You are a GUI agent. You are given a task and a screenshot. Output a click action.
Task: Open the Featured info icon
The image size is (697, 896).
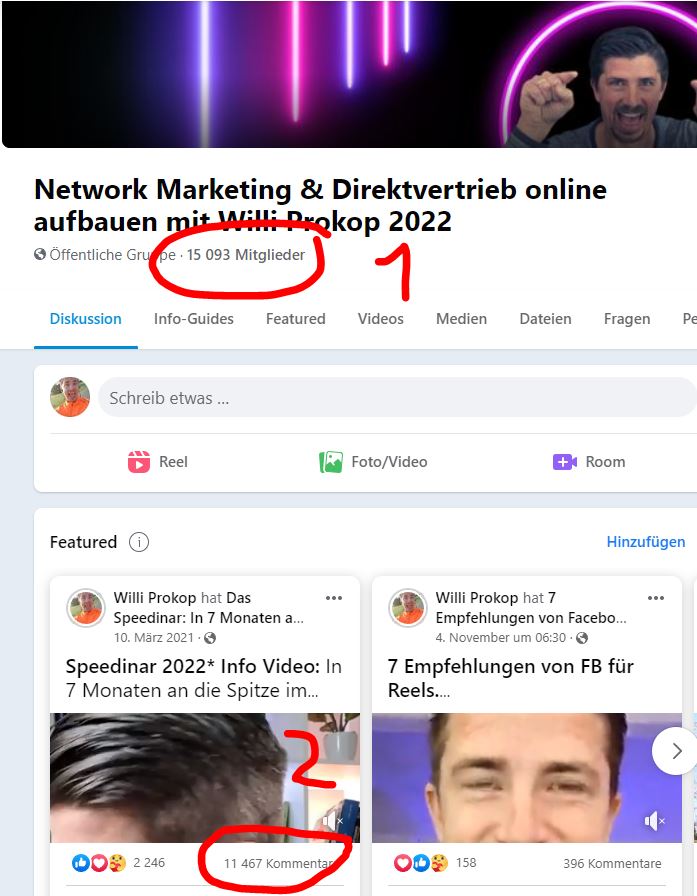pos(139,542)
